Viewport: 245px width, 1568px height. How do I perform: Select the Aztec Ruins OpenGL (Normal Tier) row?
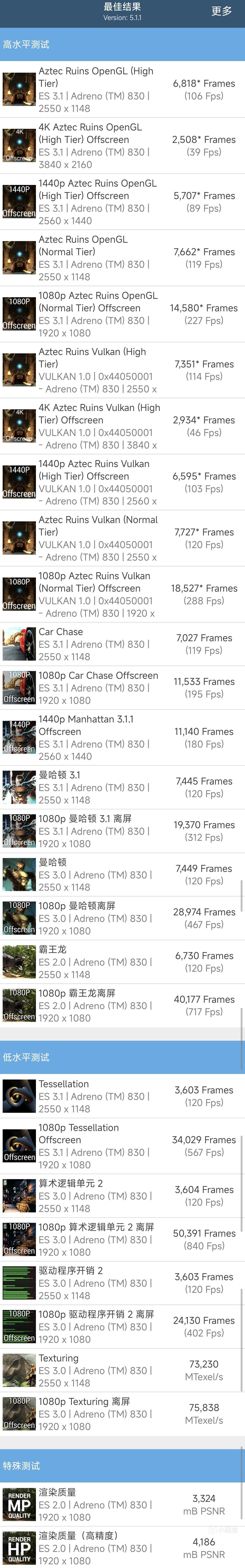(122, 257)
